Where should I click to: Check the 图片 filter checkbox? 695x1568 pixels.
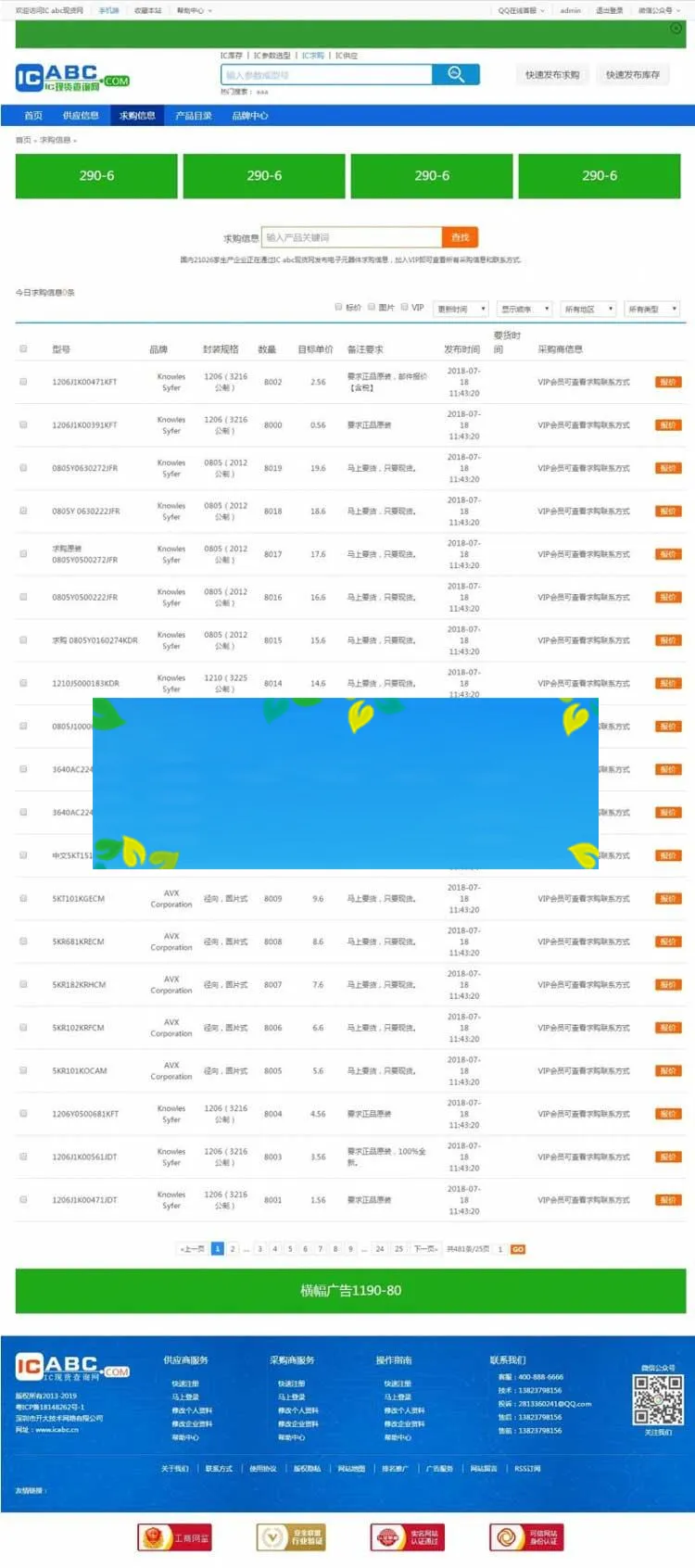click(372, 307)
